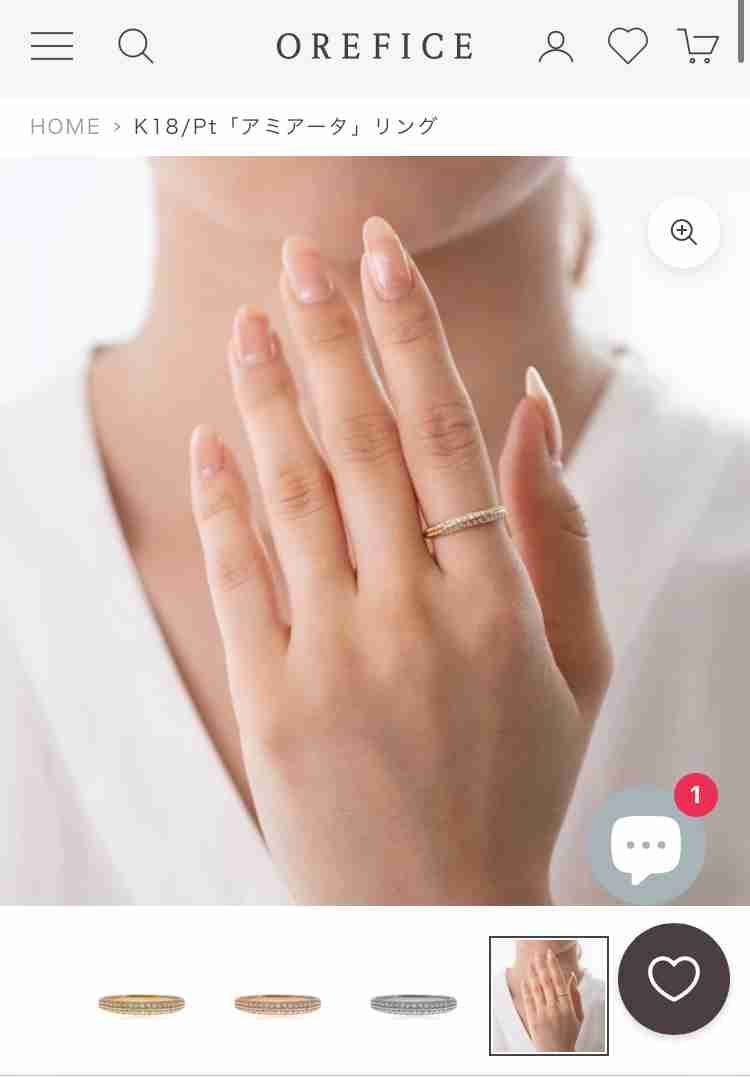The width and height of the screenshot is (750, 1077).
Task: Select the pink gold ring thumbnail
Action: (x=277, y=1002)
